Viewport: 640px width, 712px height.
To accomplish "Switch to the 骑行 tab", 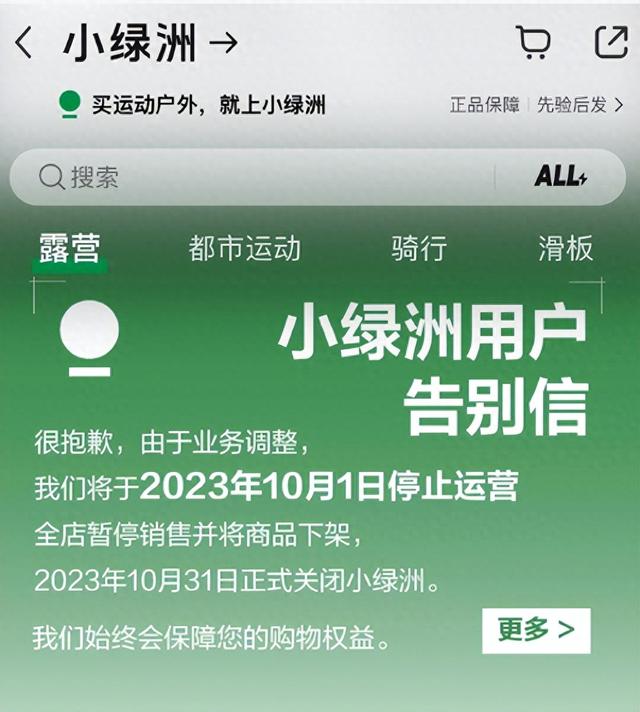I will click(x=419, y=248).
